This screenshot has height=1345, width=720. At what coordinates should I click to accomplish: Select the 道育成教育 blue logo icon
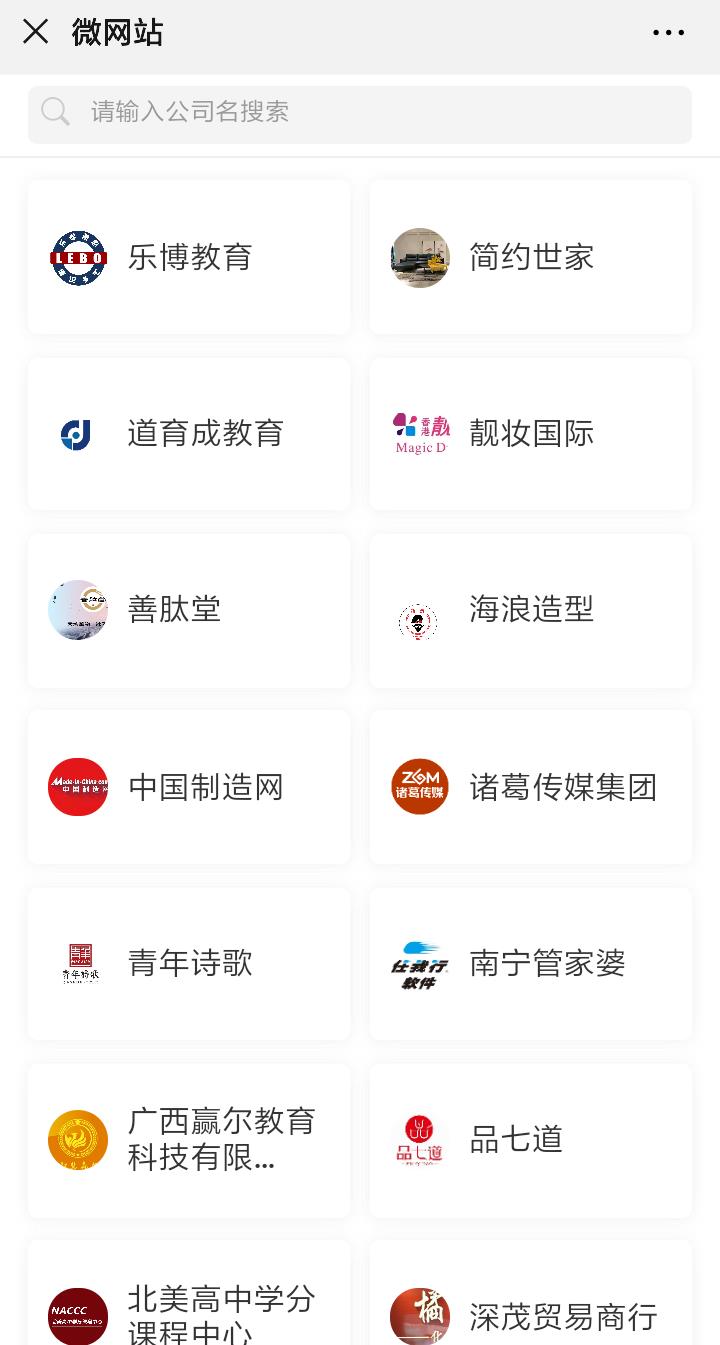[77, 433]
